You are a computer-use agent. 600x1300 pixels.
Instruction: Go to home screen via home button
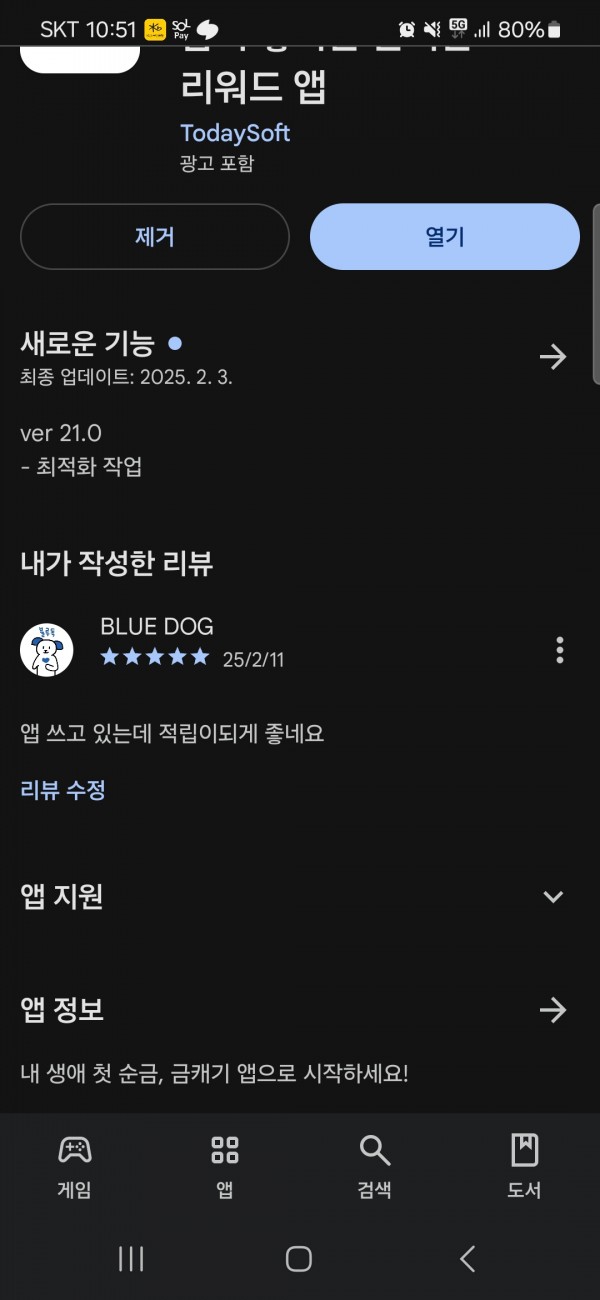point(299,1258)
